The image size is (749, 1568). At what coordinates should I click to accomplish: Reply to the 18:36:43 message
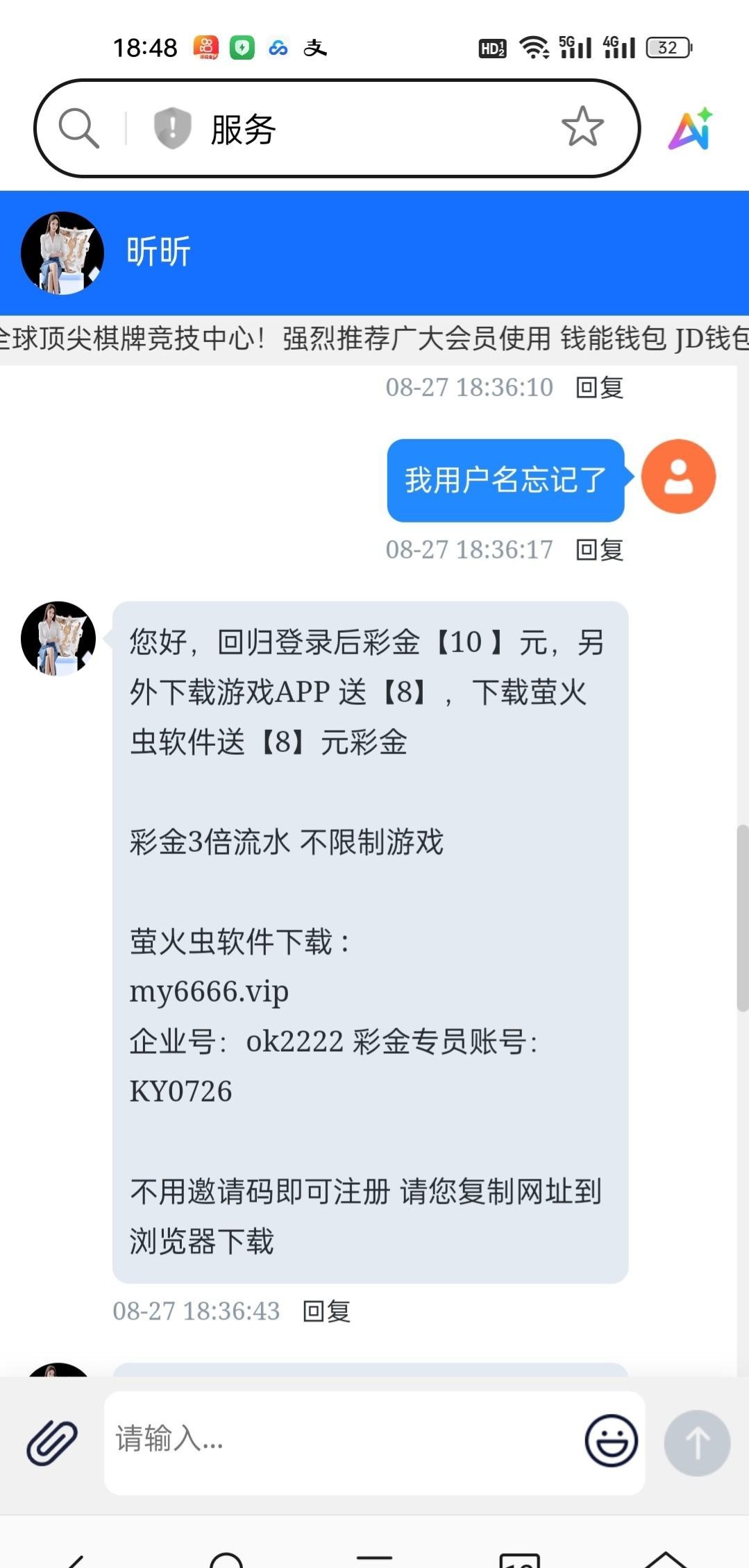326,1311
